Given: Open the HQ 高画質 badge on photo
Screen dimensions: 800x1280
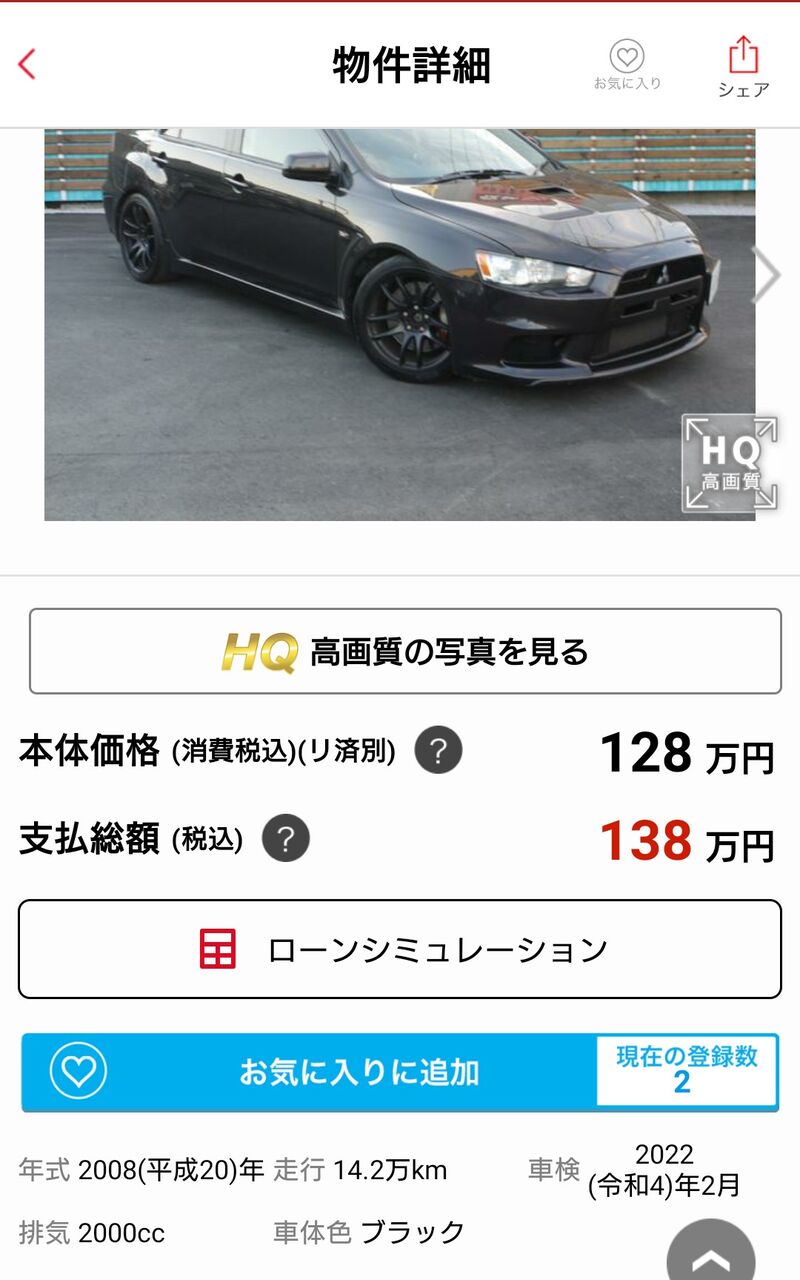Looking at the screenshot, I should (x=730, y=463).
